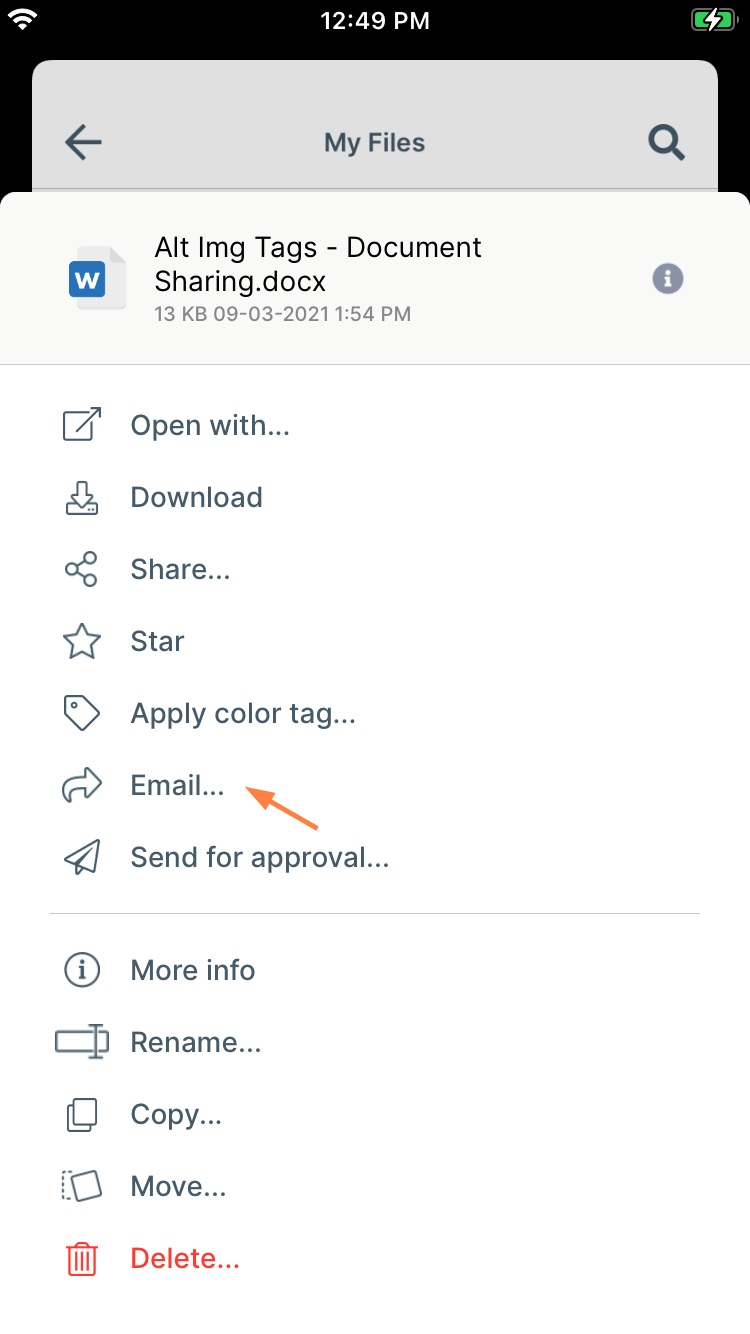750x1334 pixels.
Task: Tap the battery indicator in the status bar
Action: 713,18
